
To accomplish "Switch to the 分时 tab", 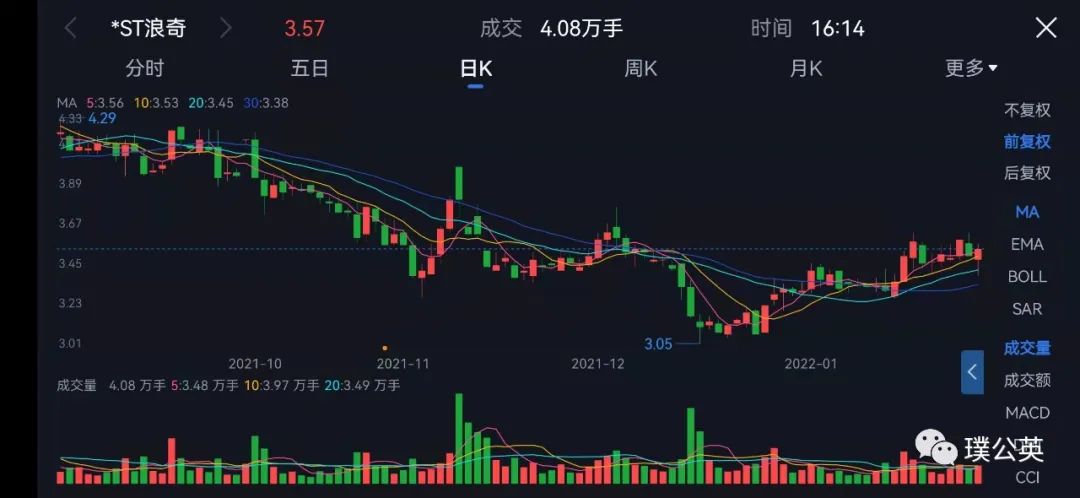I will click(144, 69).
